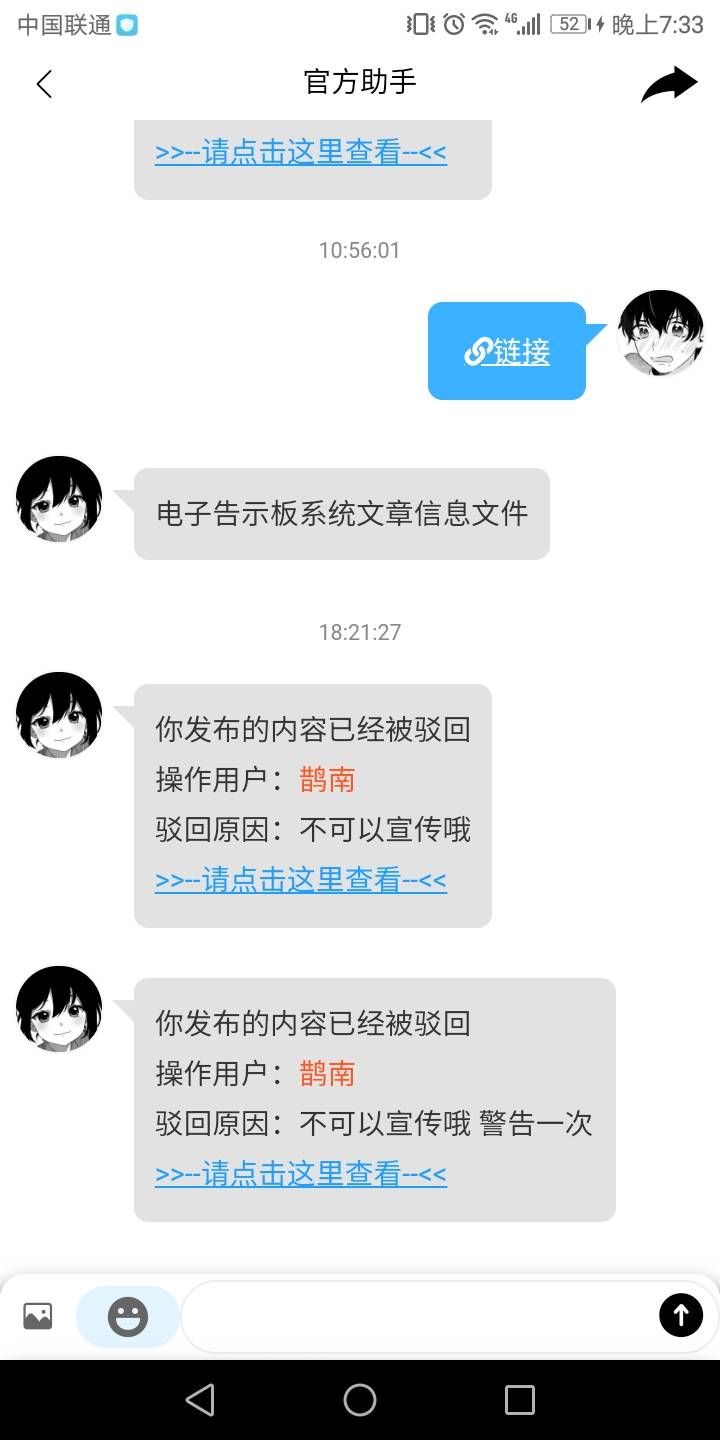Open the emoji picker
720x1440 pixels.
point(128,1316)
